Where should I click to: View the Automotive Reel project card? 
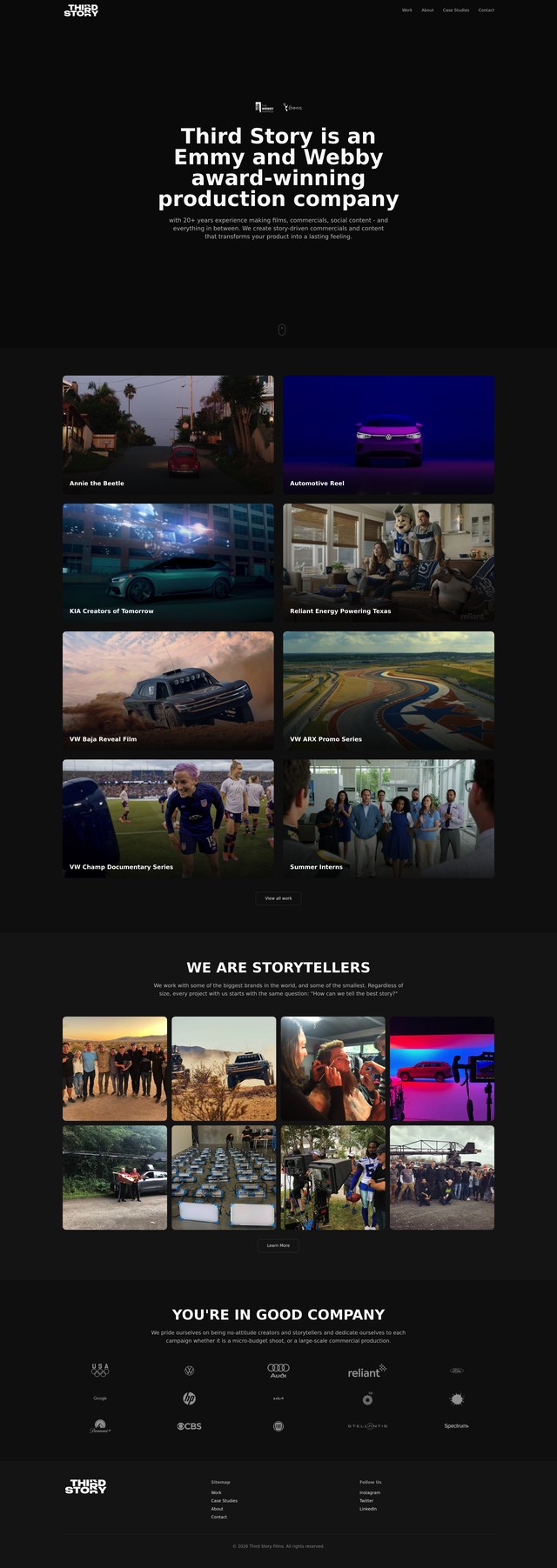click(388, 435)
